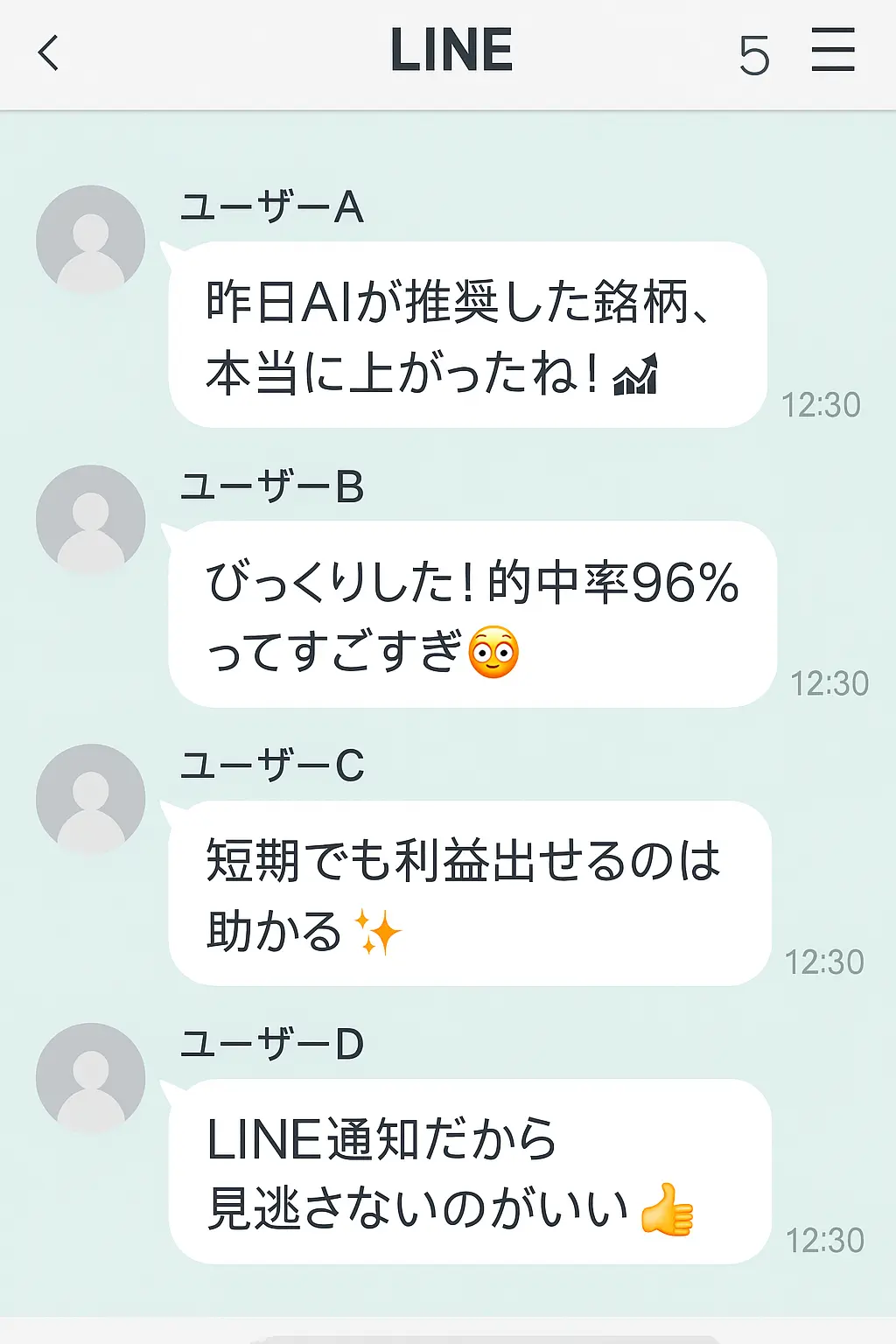
Task: Select User D's name label
Action: [273, 1042]
